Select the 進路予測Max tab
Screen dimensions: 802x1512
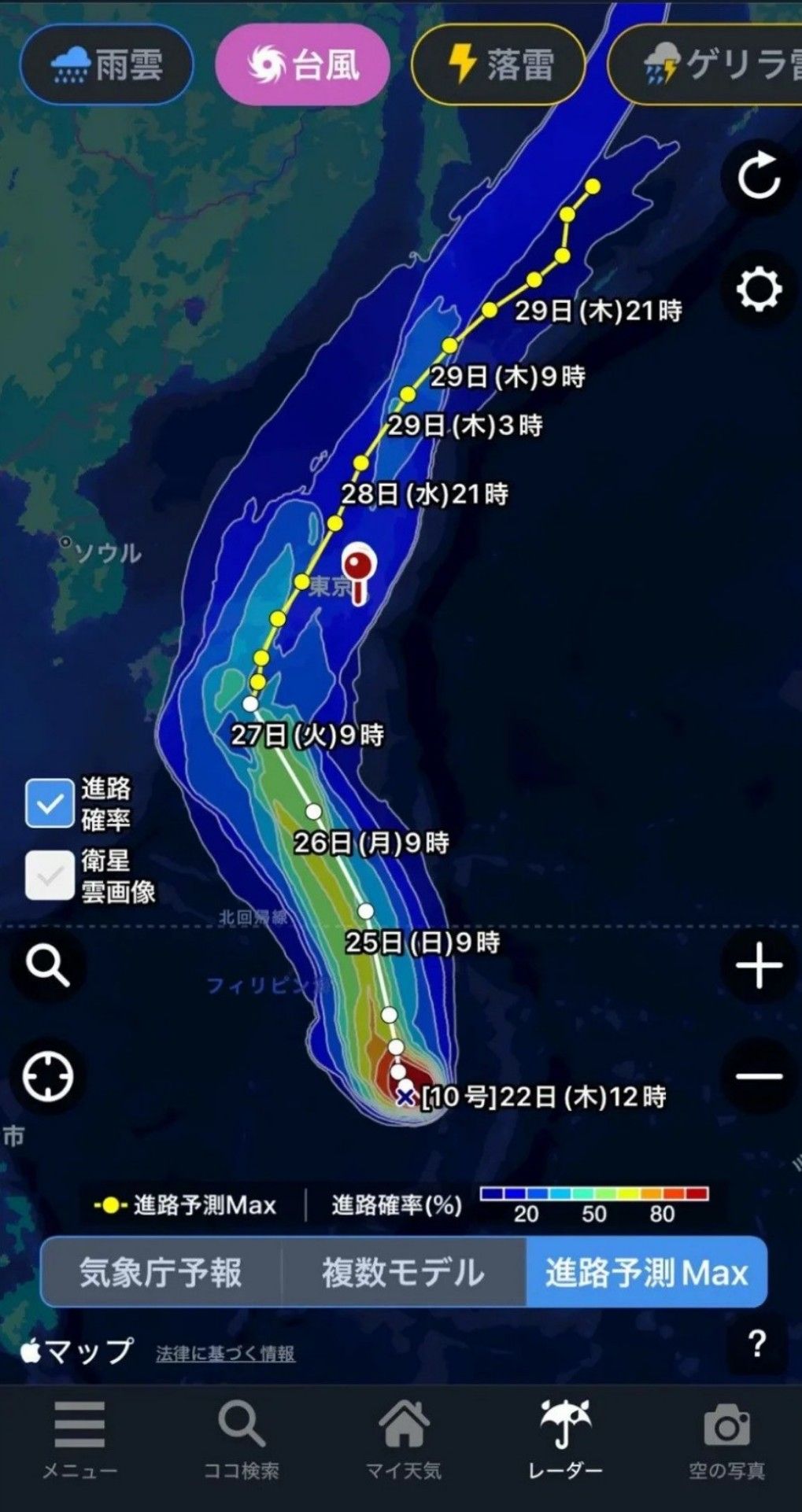click(646, 1272)
